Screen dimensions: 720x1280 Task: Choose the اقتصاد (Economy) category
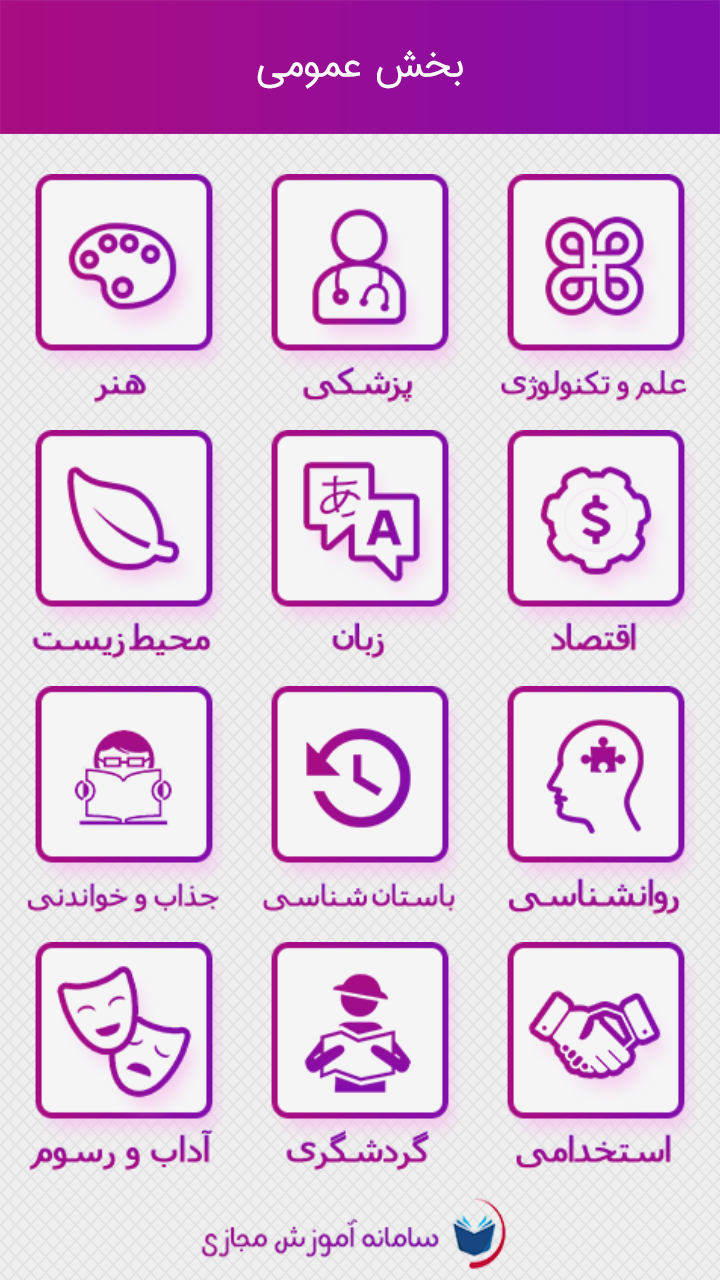coord(596,519)
